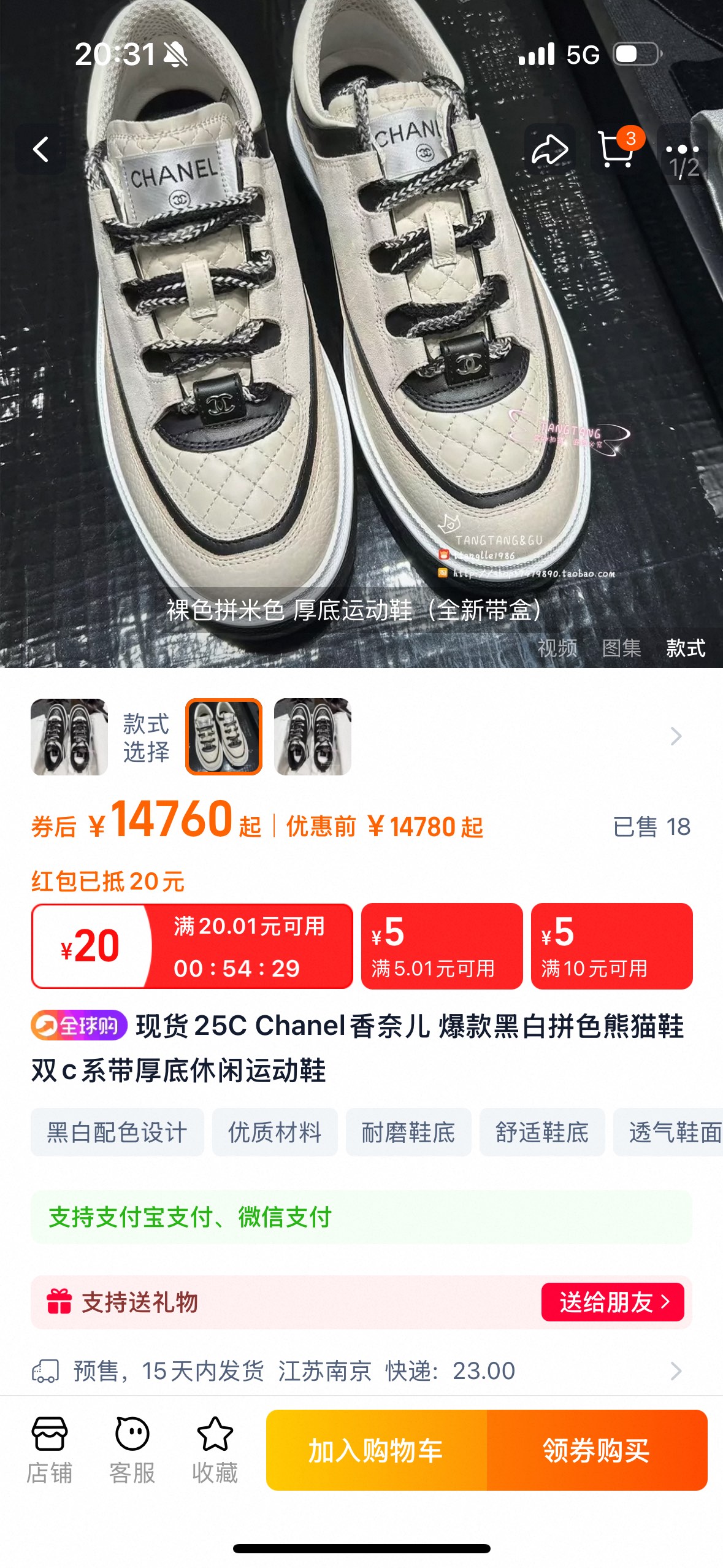This screenshot has width=723, height=1568.
Task: Choose the first black style thumbnail
Action: (x=69, y=737)
